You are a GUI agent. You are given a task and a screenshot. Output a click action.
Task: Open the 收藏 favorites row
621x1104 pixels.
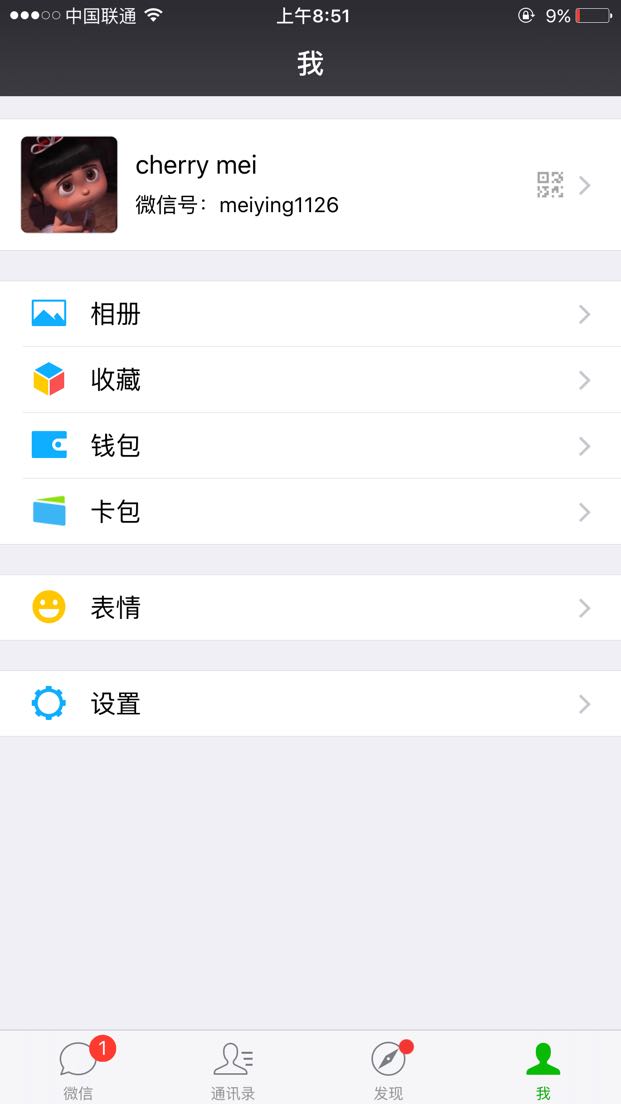point(310,380)
